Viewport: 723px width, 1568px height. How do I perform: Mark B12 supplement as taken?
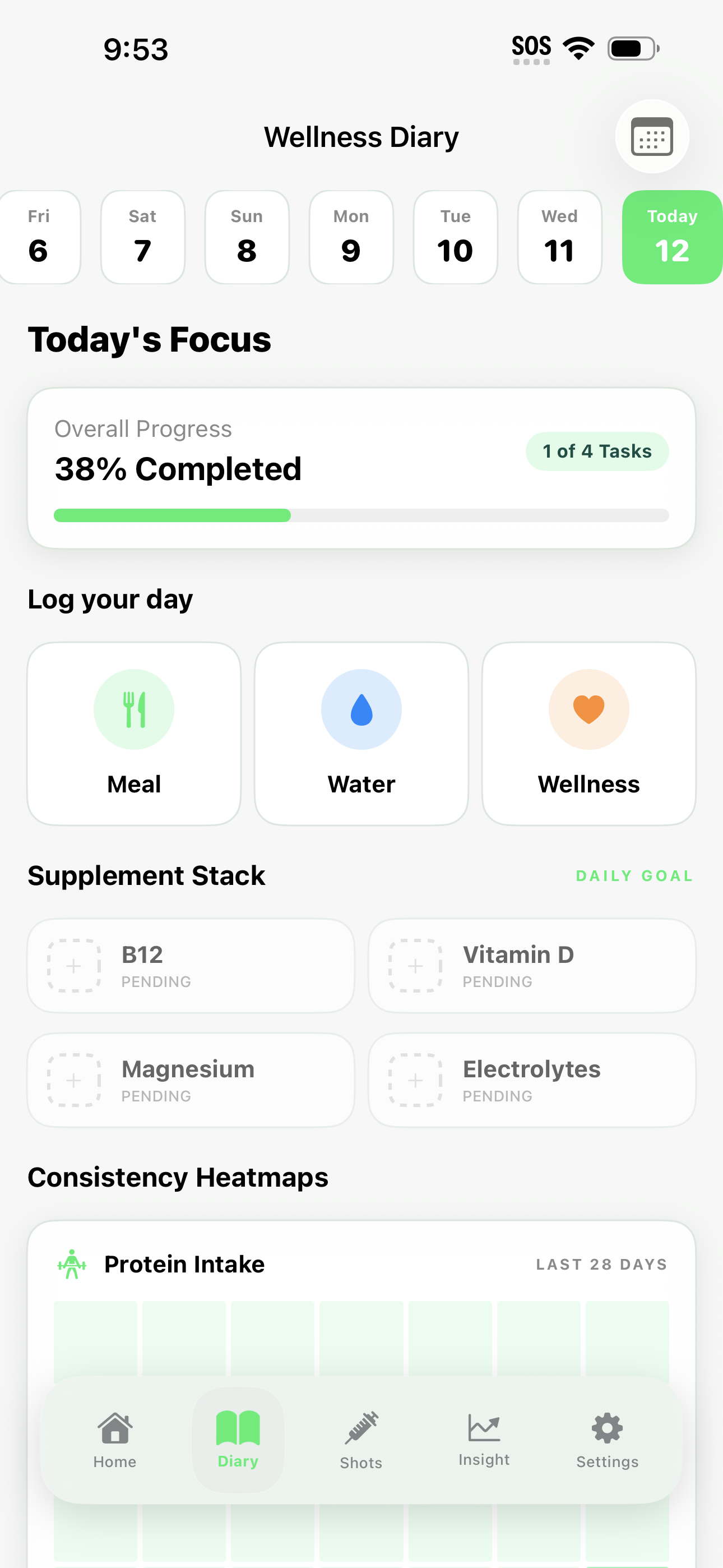click(x=73, y=967)
